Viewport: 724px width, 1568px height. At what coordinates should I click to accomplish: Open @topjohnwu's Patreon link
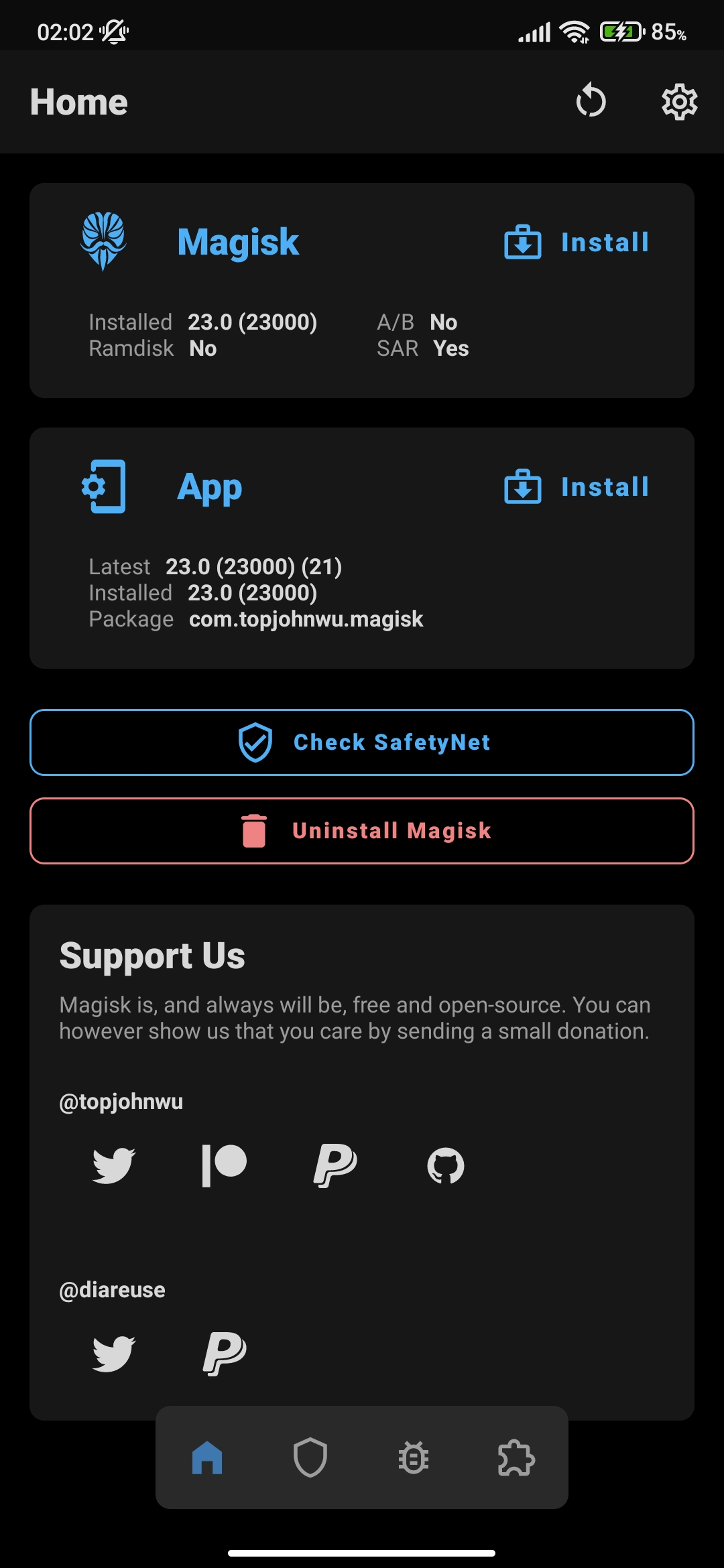point(225,1165)
